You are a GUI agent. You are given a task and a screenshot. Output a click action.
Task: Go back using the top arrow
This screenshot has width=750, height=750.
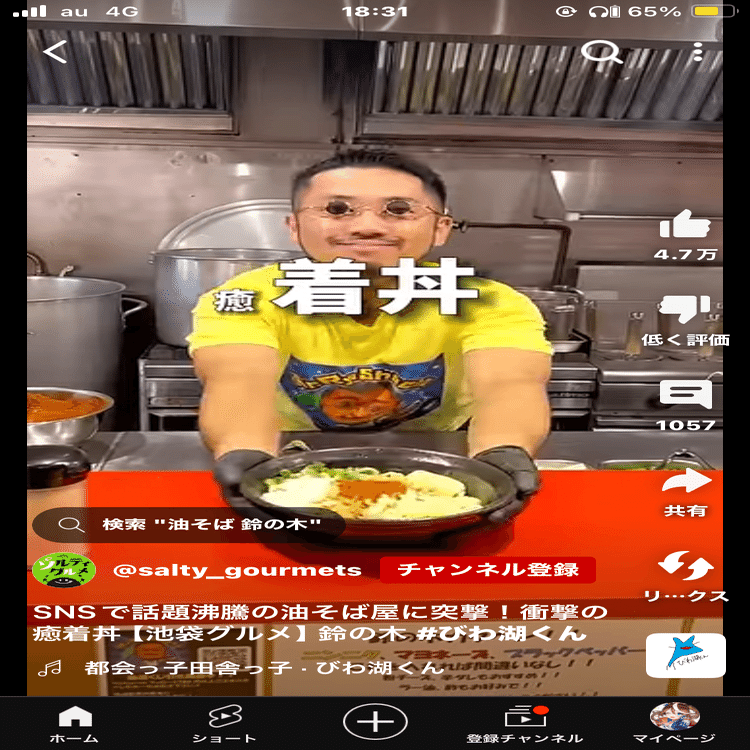[55, 52]
